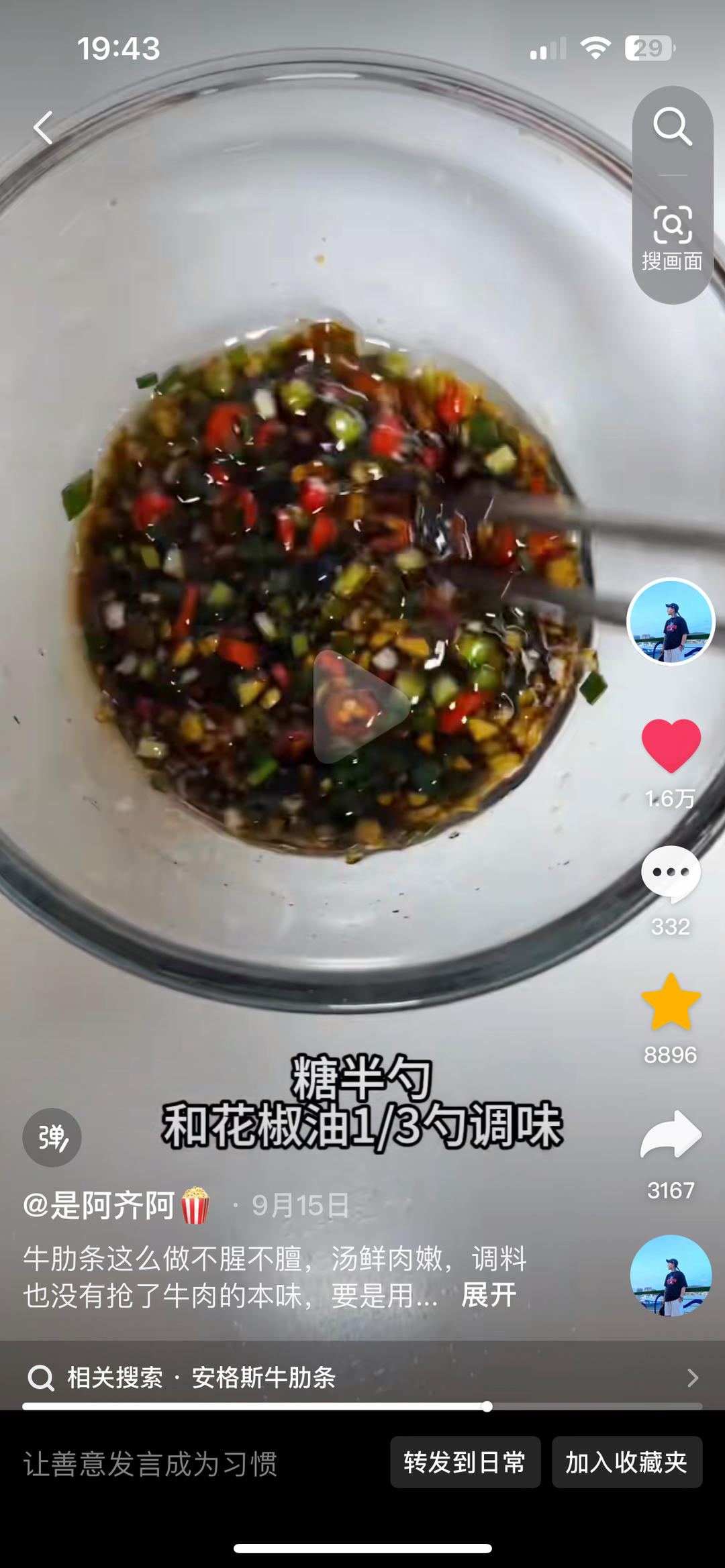Go back with the back arrow

pyautogui.click(x=44, y=127)
